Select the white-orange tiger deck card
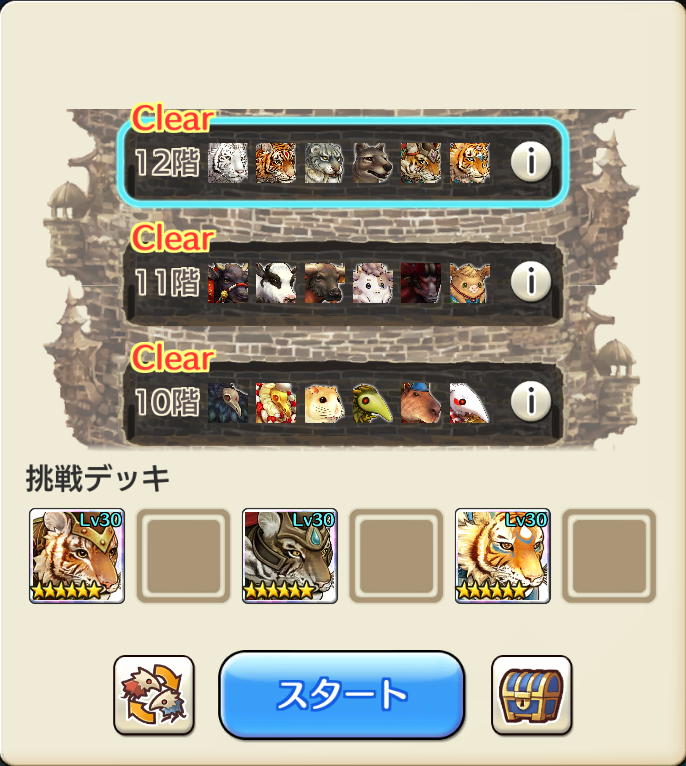 [x=502, y=556]
